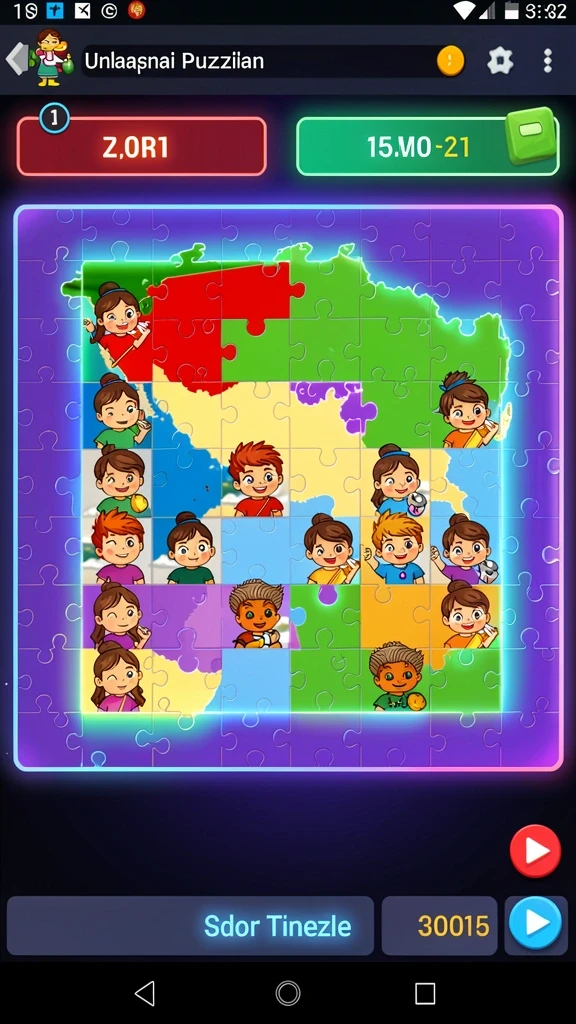The height and width of the screenshot is (1024, 576).
Task: Open the settings gear
Action: click(x=500, y=61)
